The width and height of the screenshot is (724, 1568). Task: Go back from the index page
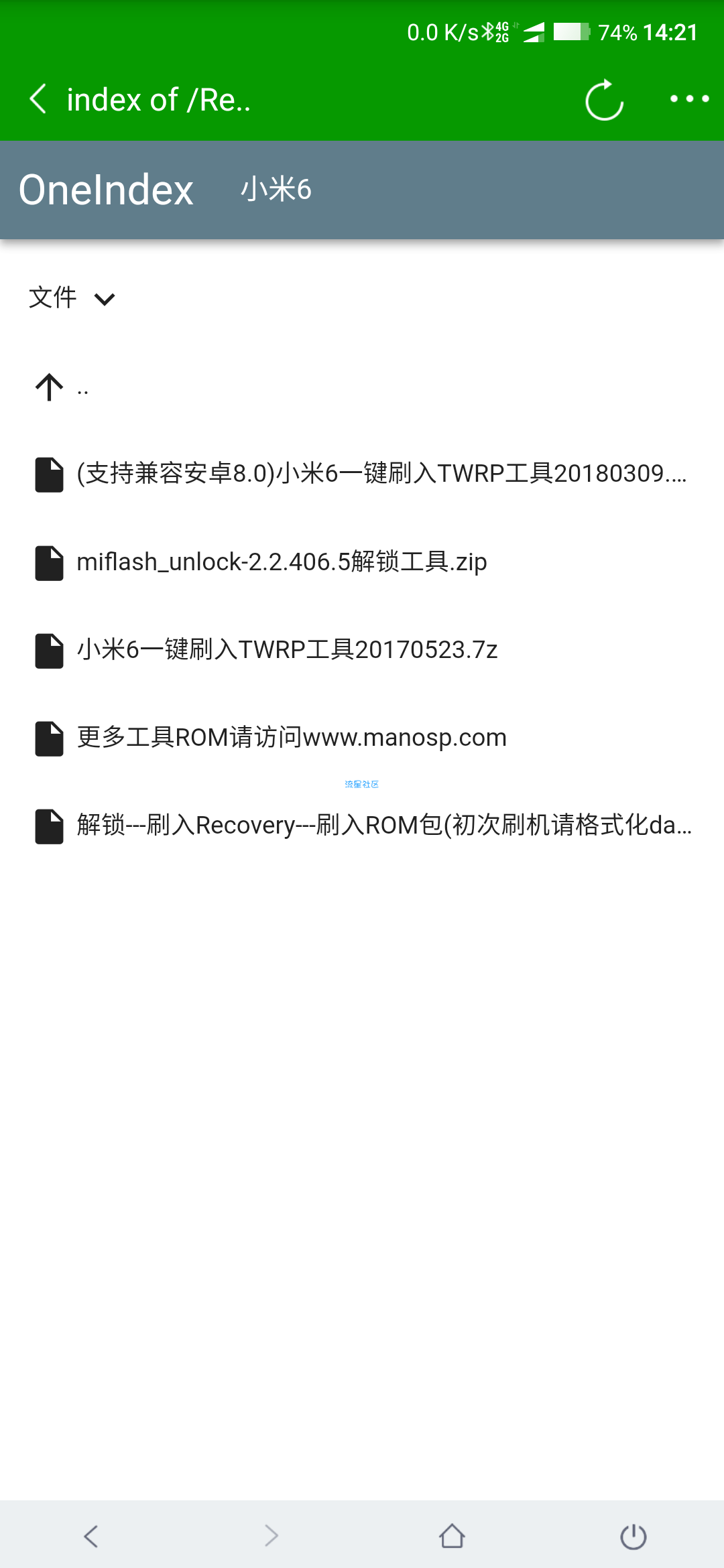tap(38, 99)
